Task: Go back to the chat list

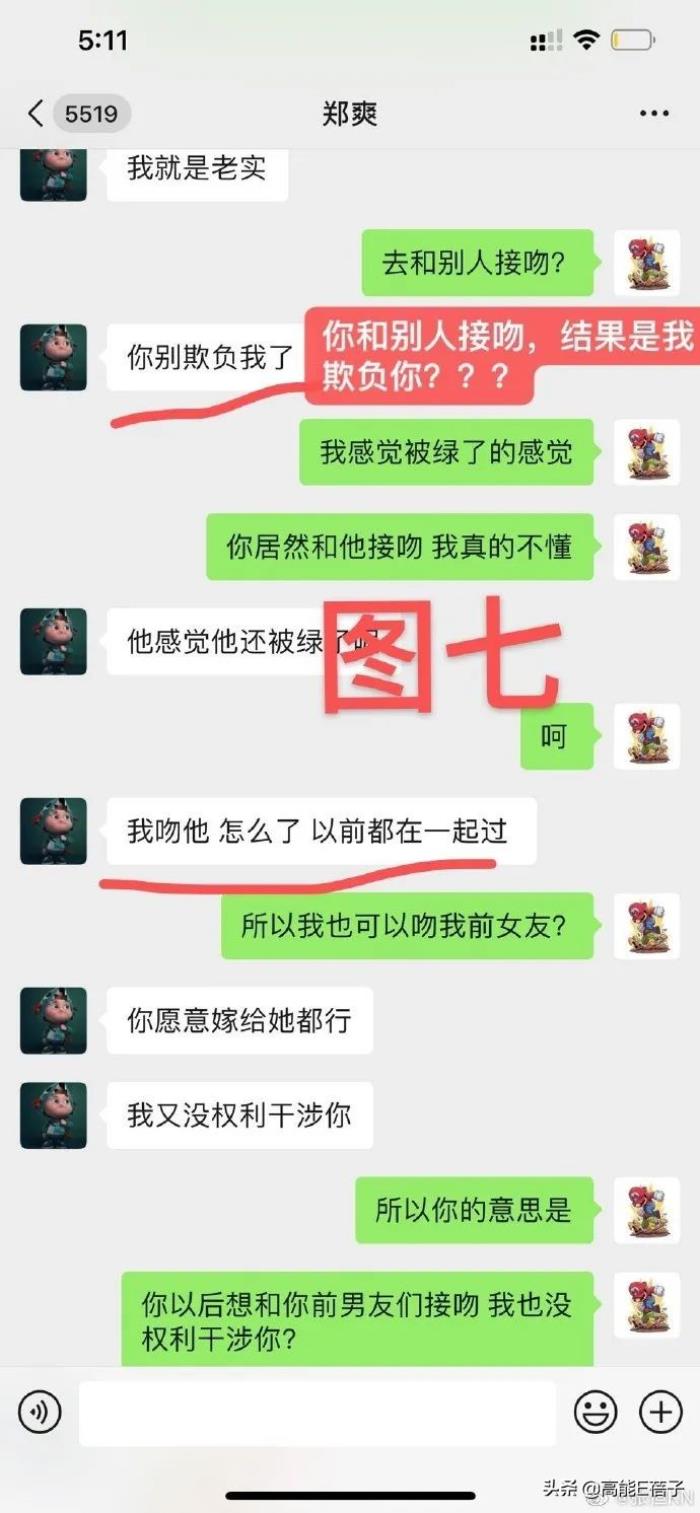Action: pos(36,113)
